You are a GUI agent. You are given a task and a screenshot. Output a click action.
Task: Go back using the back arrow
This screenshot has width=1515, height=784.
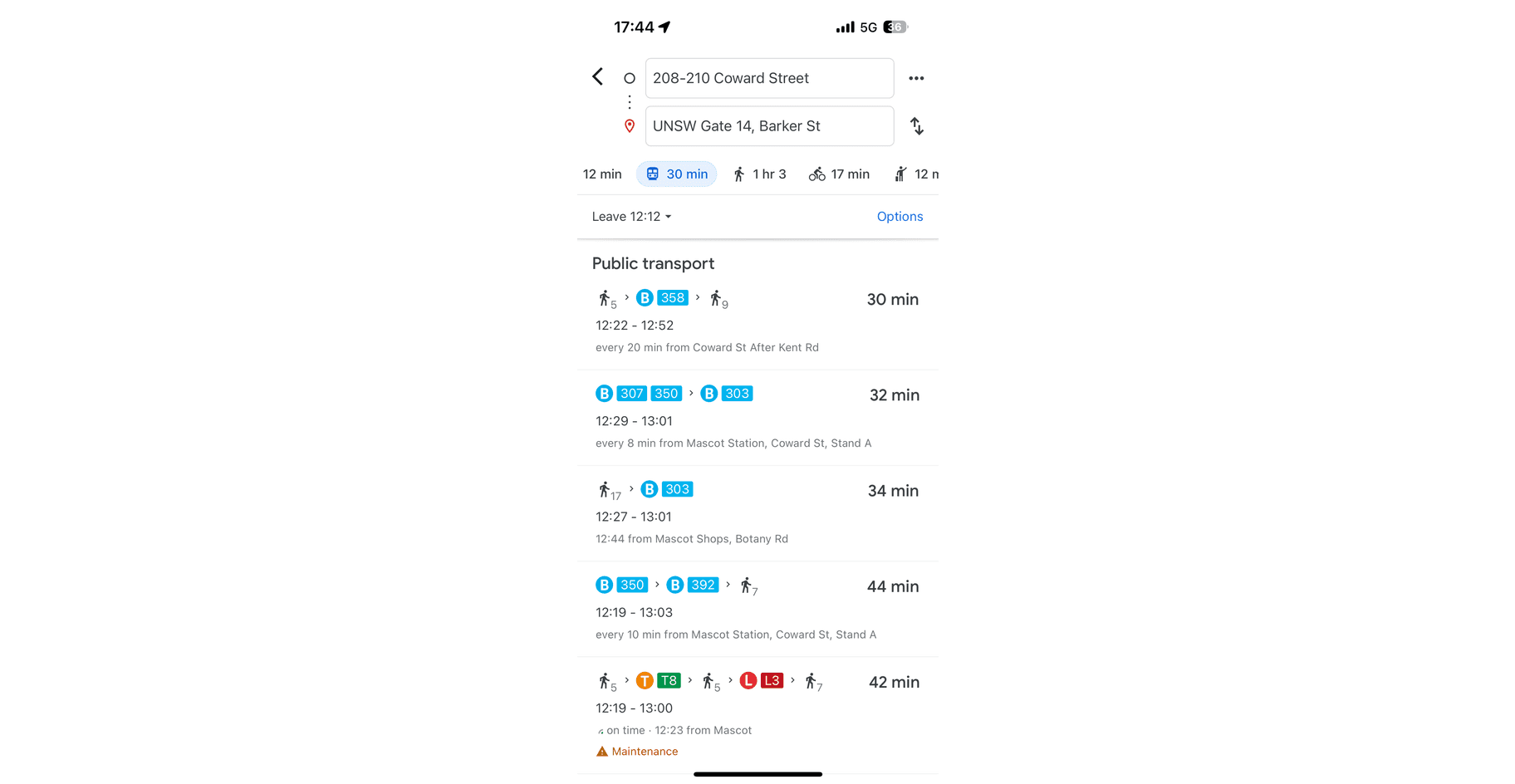pyautogui.click(x=597, y=77)
